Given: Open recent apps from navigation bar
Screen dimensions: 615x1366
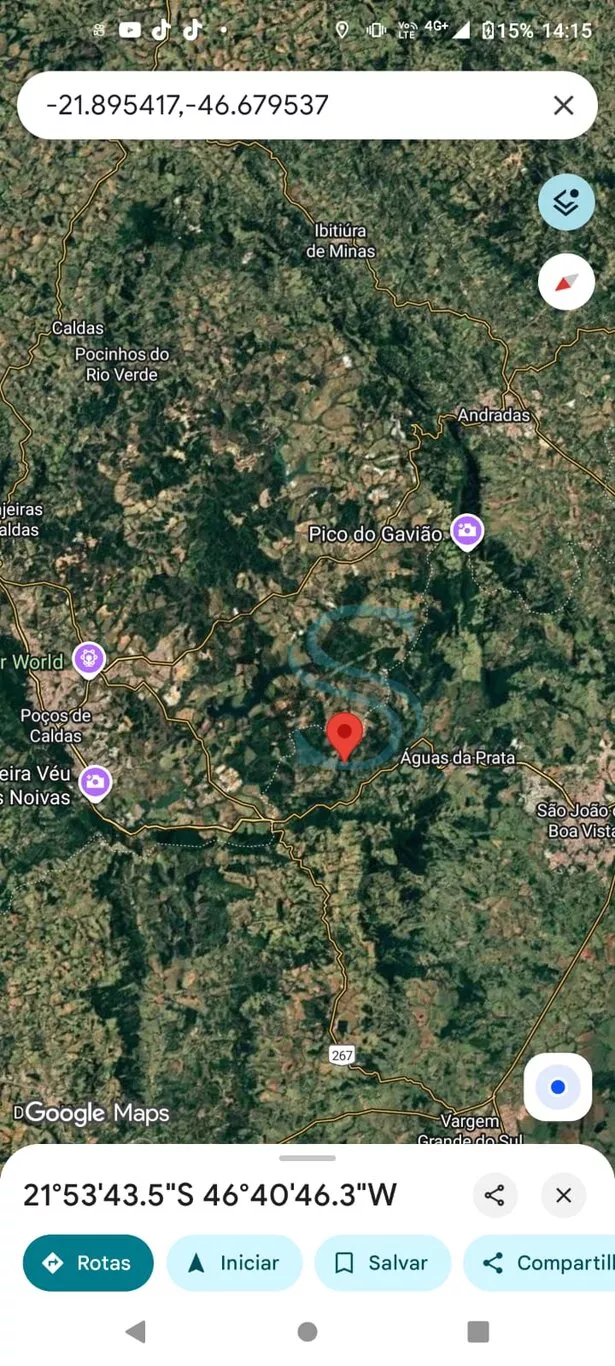Looking at the screenshot, I should click(x=479, y=1331).
